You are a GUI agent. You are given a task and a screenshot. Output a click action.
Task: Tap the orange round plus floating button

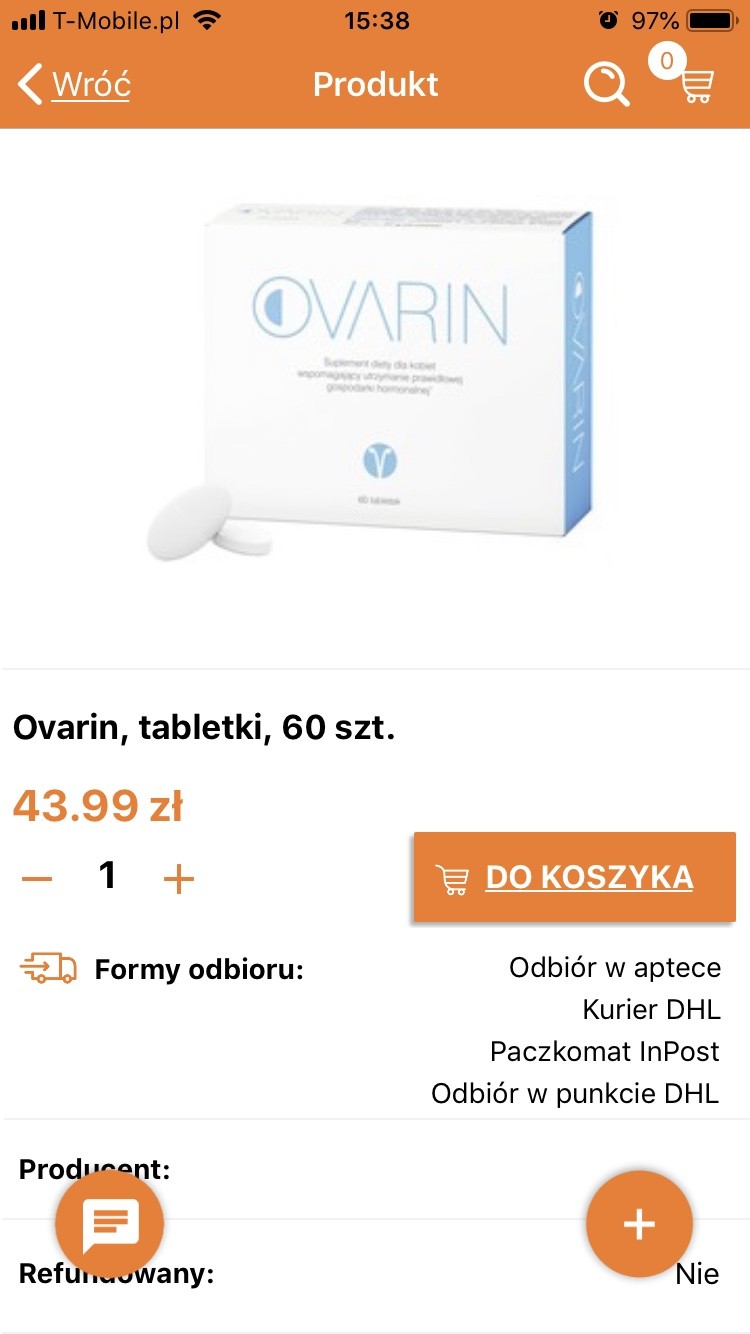pos(639,1224)
